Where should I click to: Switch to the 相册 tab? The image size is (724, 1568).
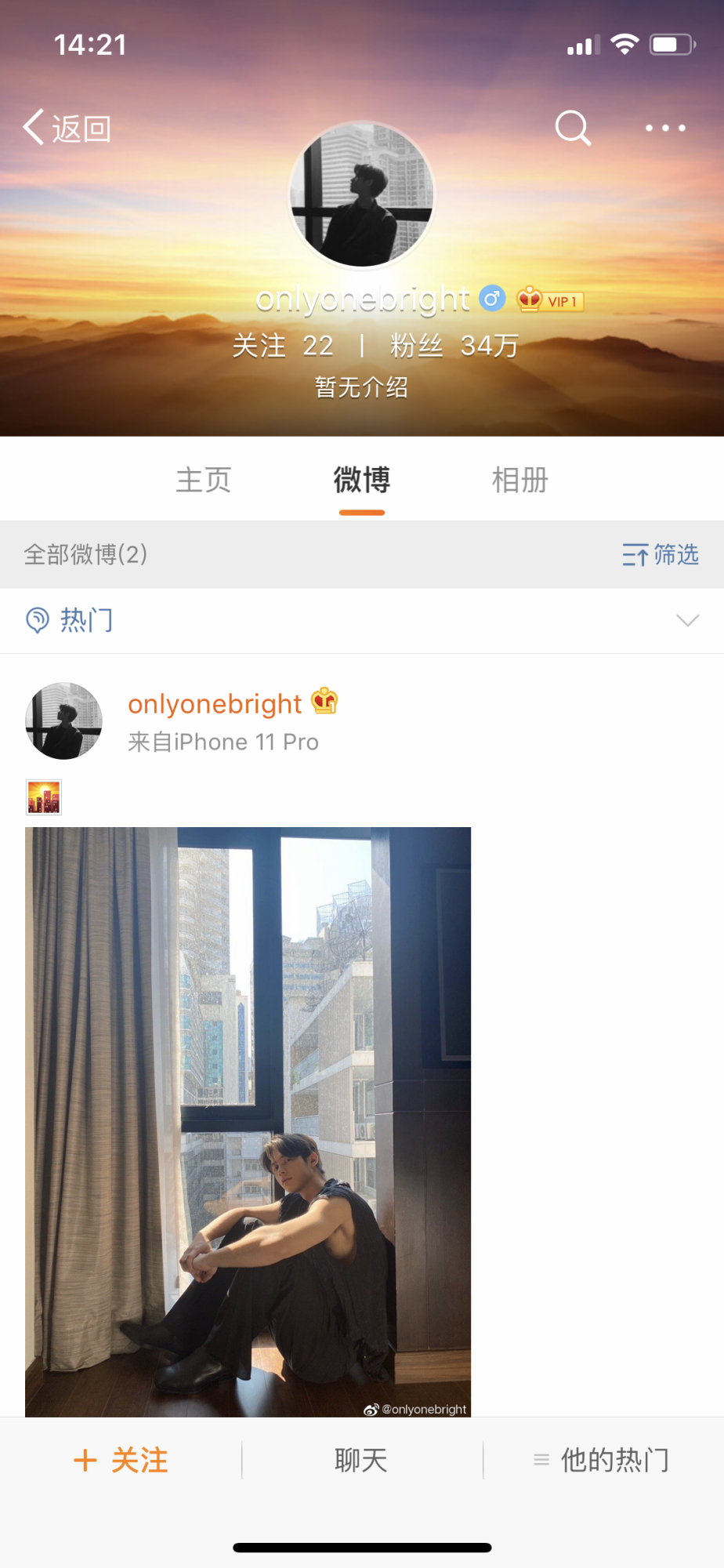[519, 480]
